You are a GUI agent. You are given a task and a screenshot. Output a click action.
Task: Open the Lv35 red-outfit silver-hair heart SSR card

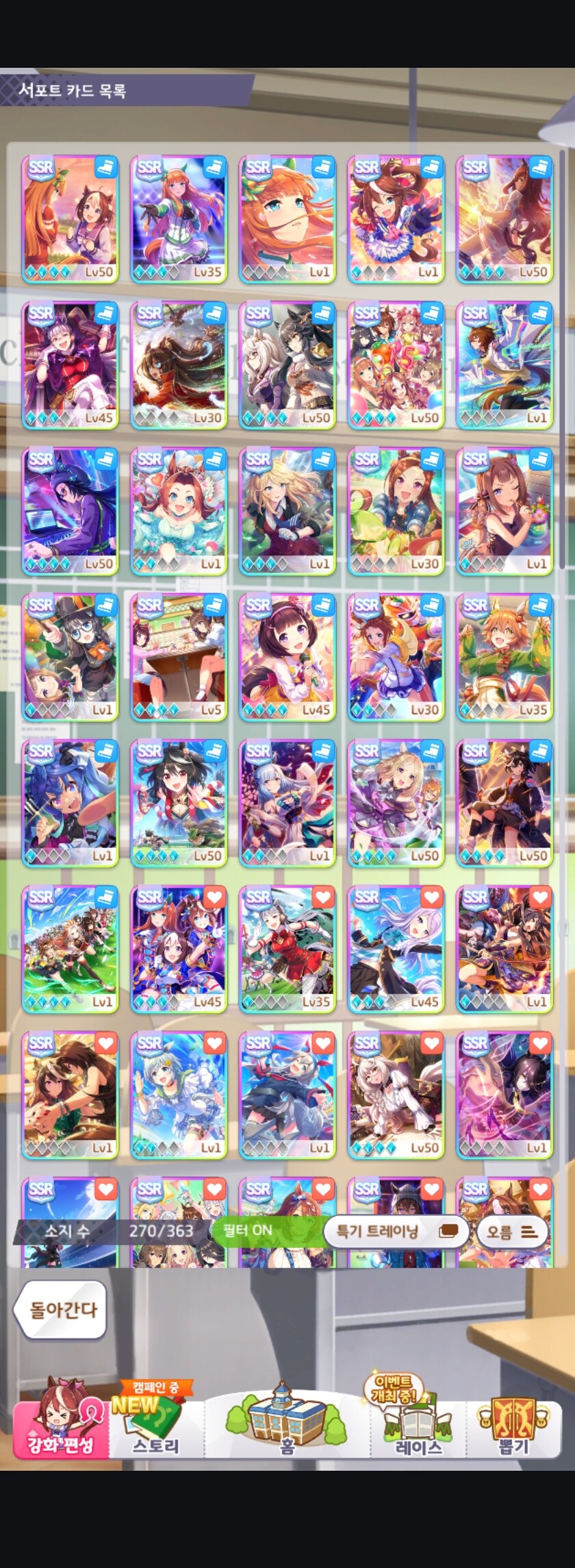click(287, 949)
